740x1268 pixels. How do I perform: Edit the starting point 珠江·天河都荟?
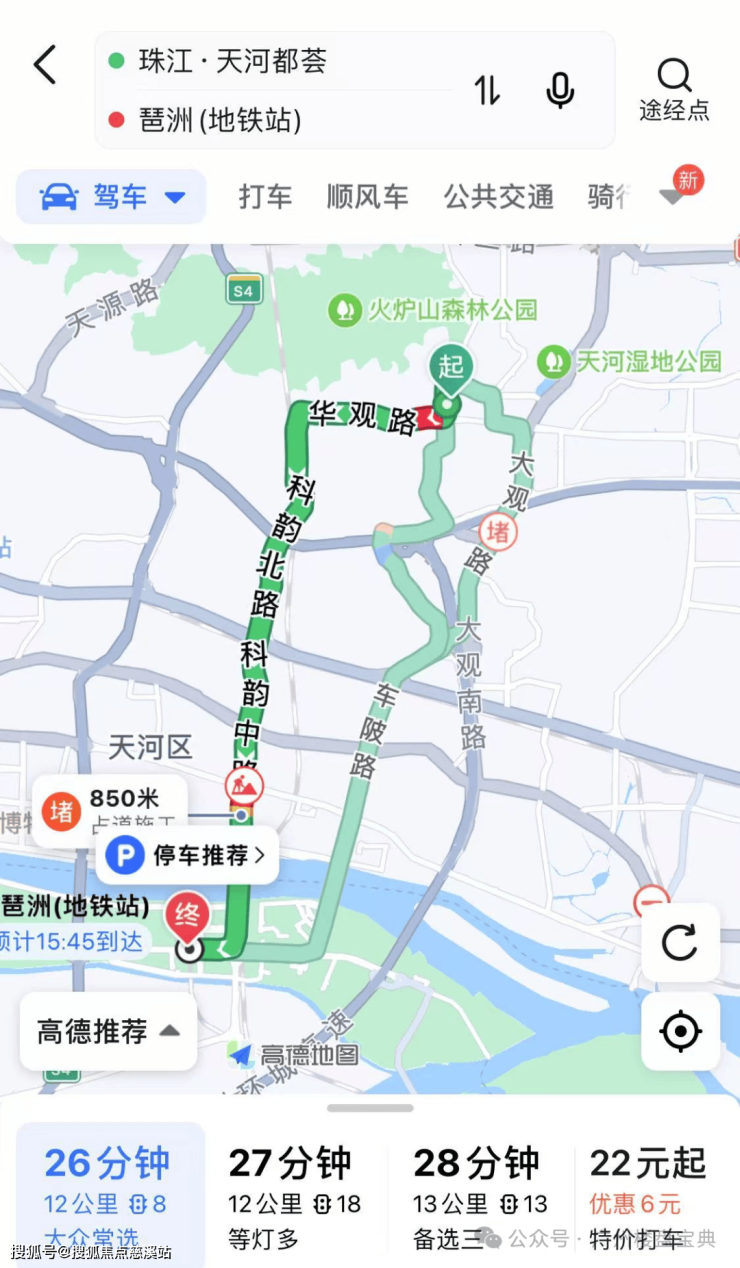click(x=232, y=62)
